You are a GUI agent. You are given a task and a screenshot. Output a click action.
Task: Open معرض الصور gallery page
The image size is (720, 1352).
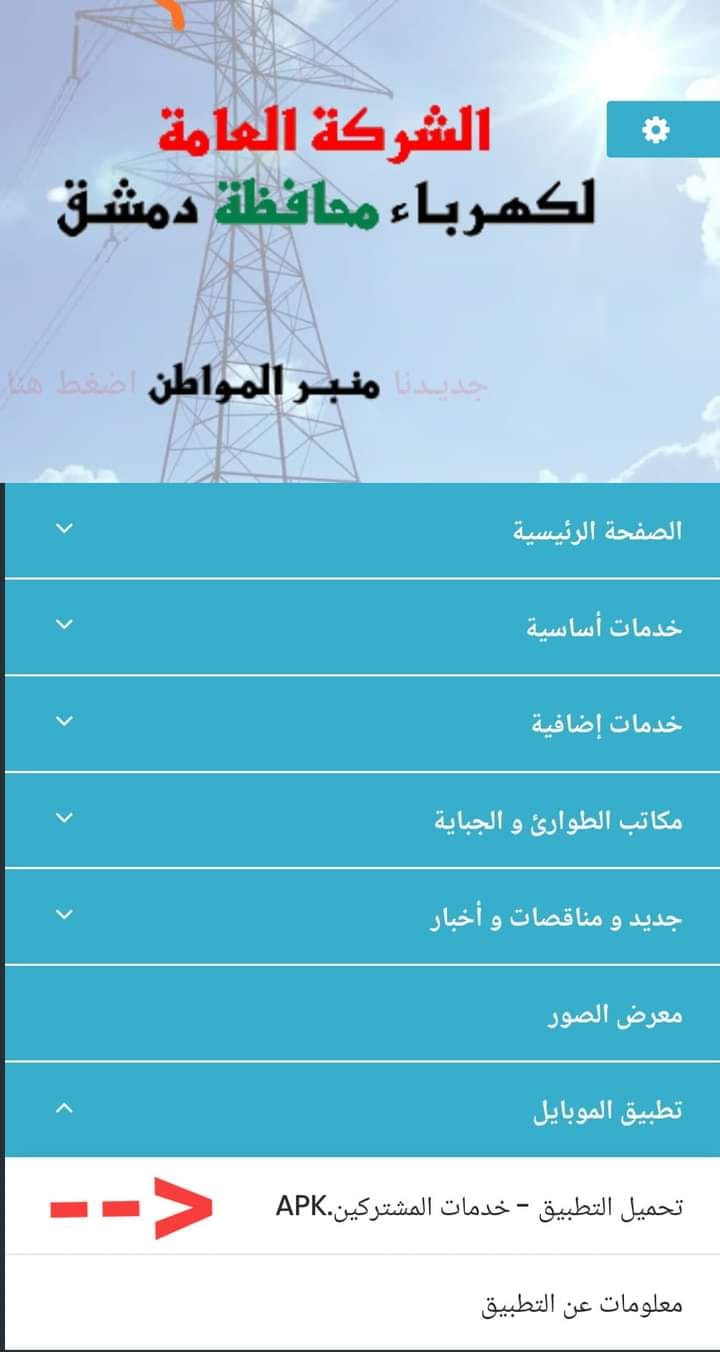362,1014
